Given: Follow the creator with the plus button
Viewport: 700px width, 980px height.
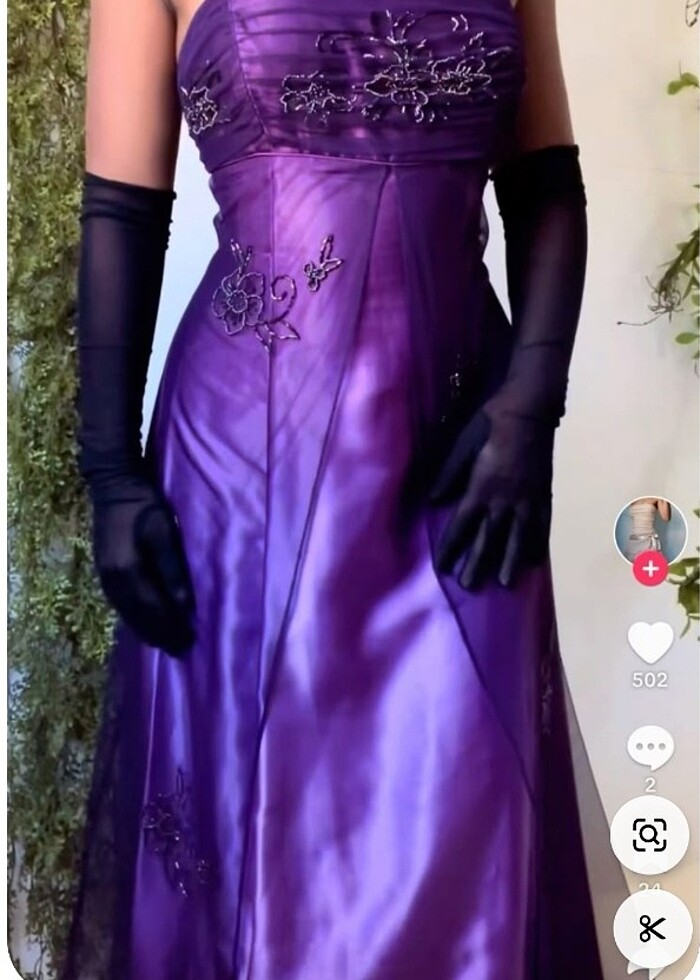Looking at the screenshot, I should click(x=650, y=570).
